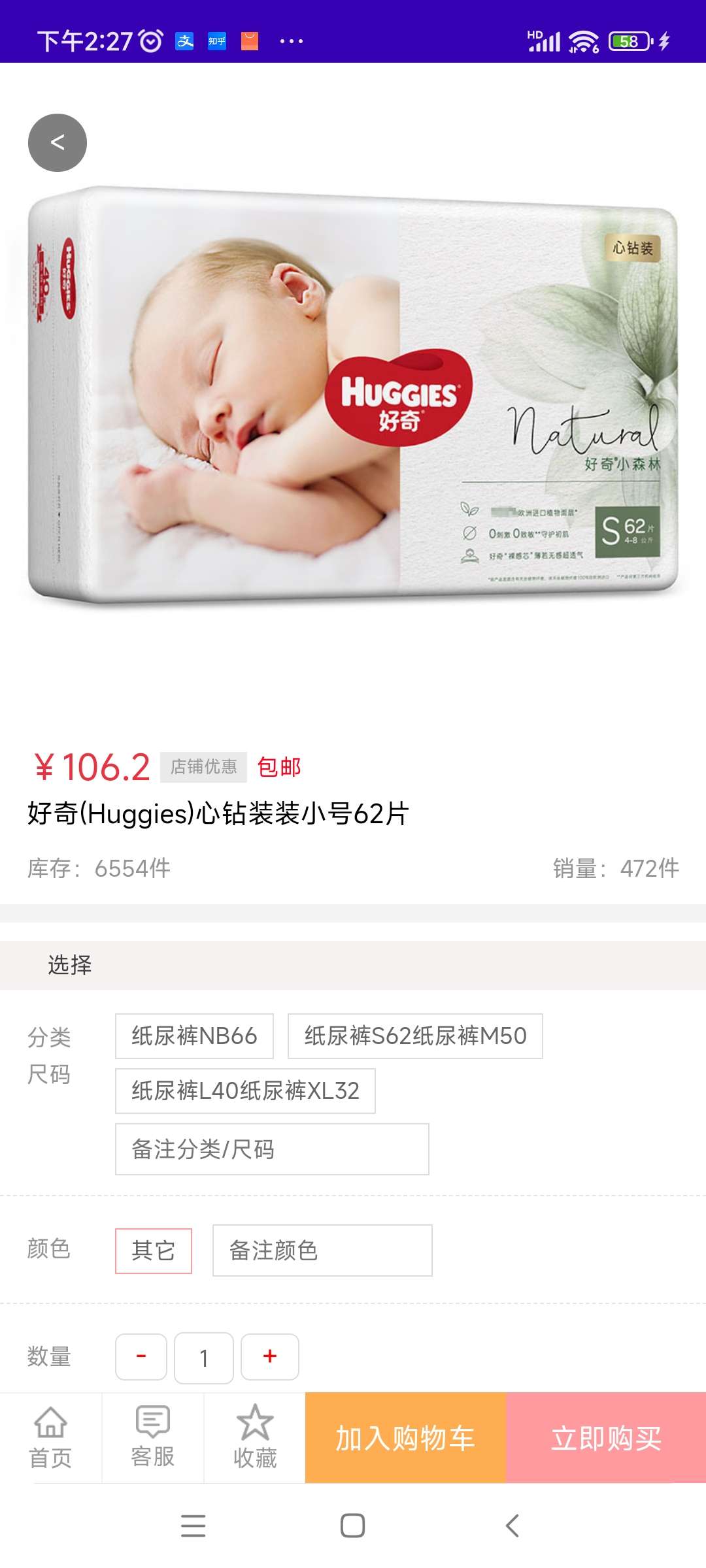
Task: Pick the 纸尿裤L40纸尿裤XL32 option
Action: 245,1091
